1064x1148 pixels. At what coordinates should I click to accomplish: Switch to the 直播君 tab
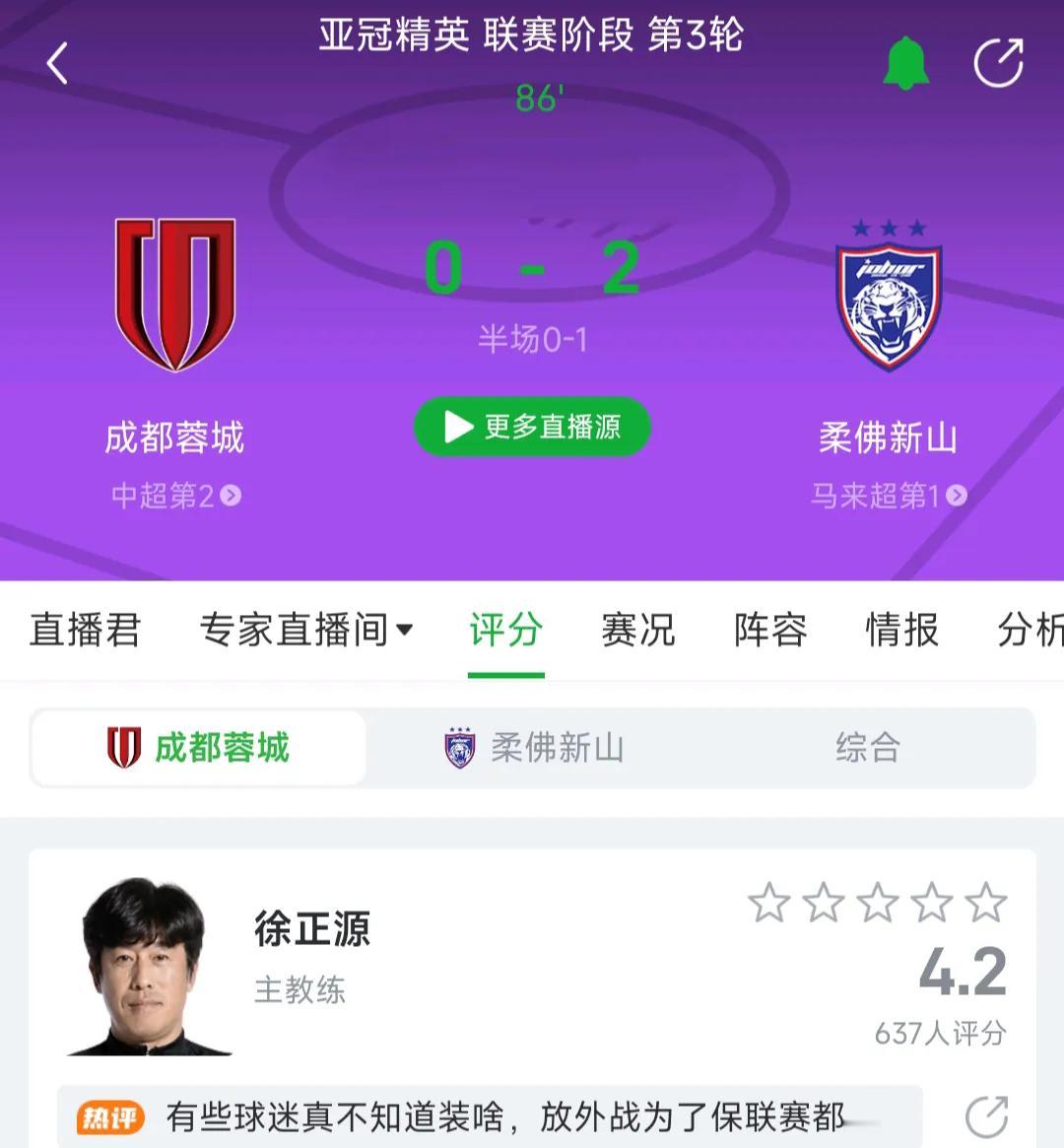point(86,630)
